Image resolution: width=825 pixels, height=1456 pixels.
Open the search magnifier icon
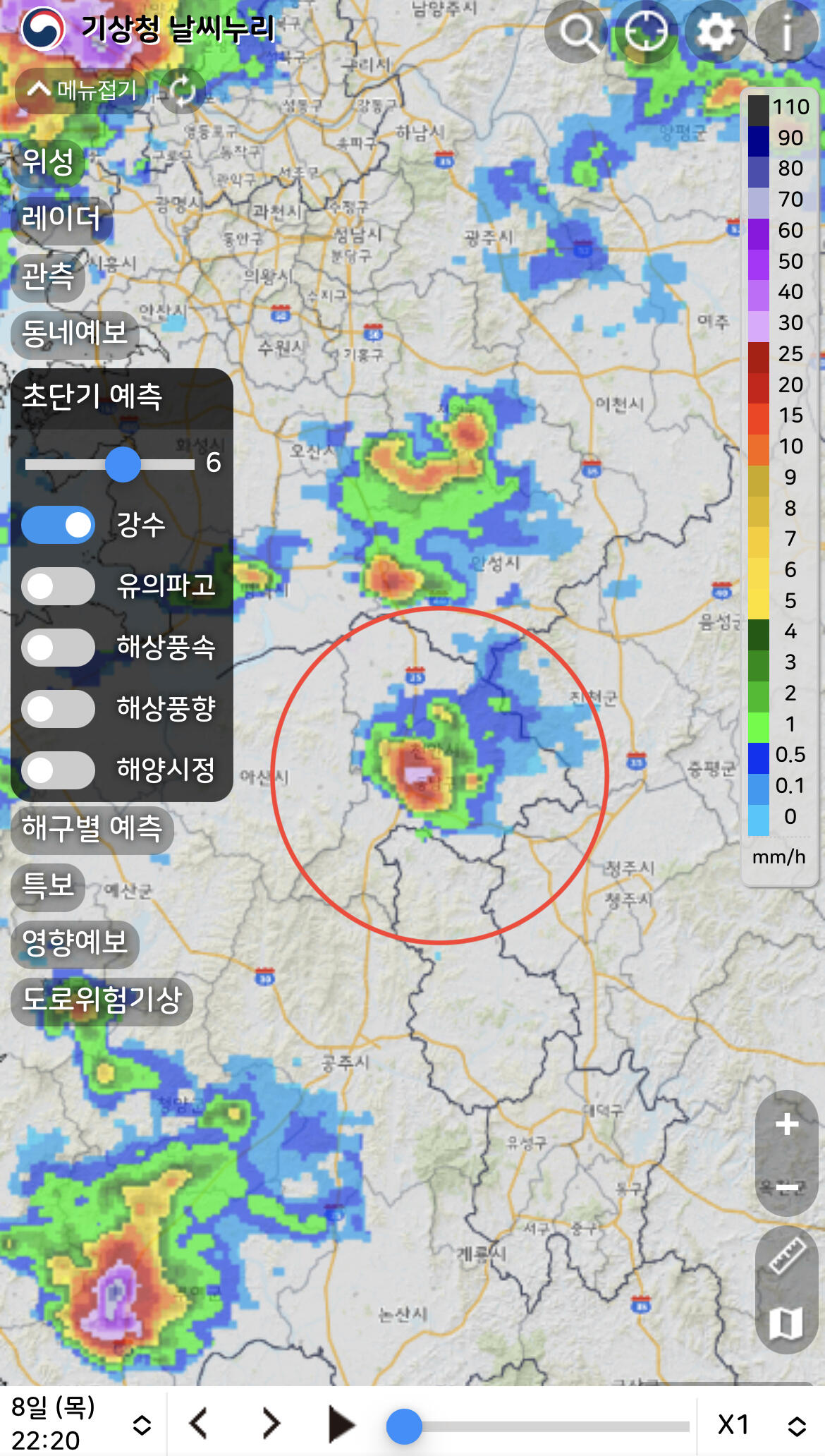pyautogui.click(x=577, y=32)
